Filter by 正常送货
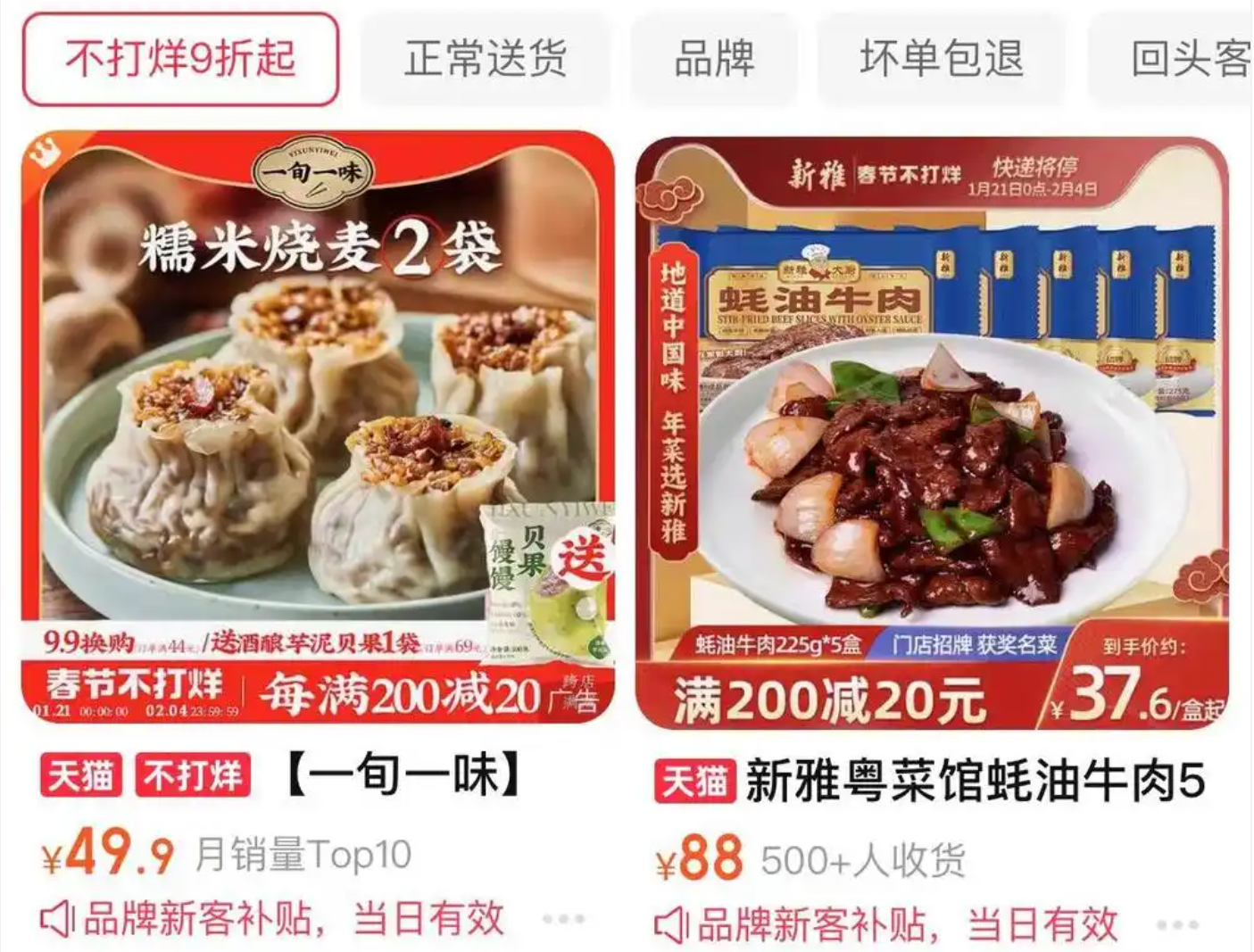The height and width of the screenshot is (952, 1254). click(x=486, y=59)
